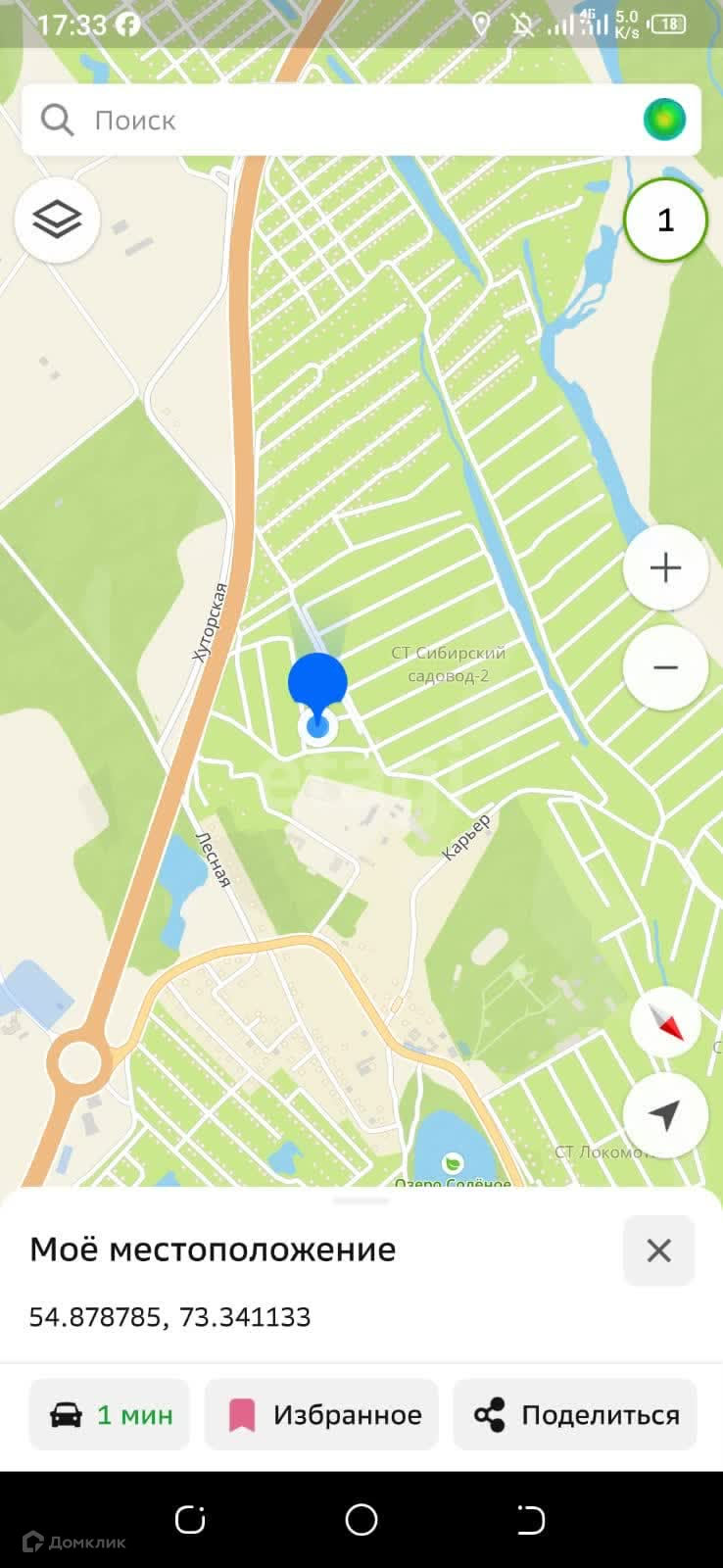Go back with the system back button
Screen dimensions: 723x1568
(531, 1520)
